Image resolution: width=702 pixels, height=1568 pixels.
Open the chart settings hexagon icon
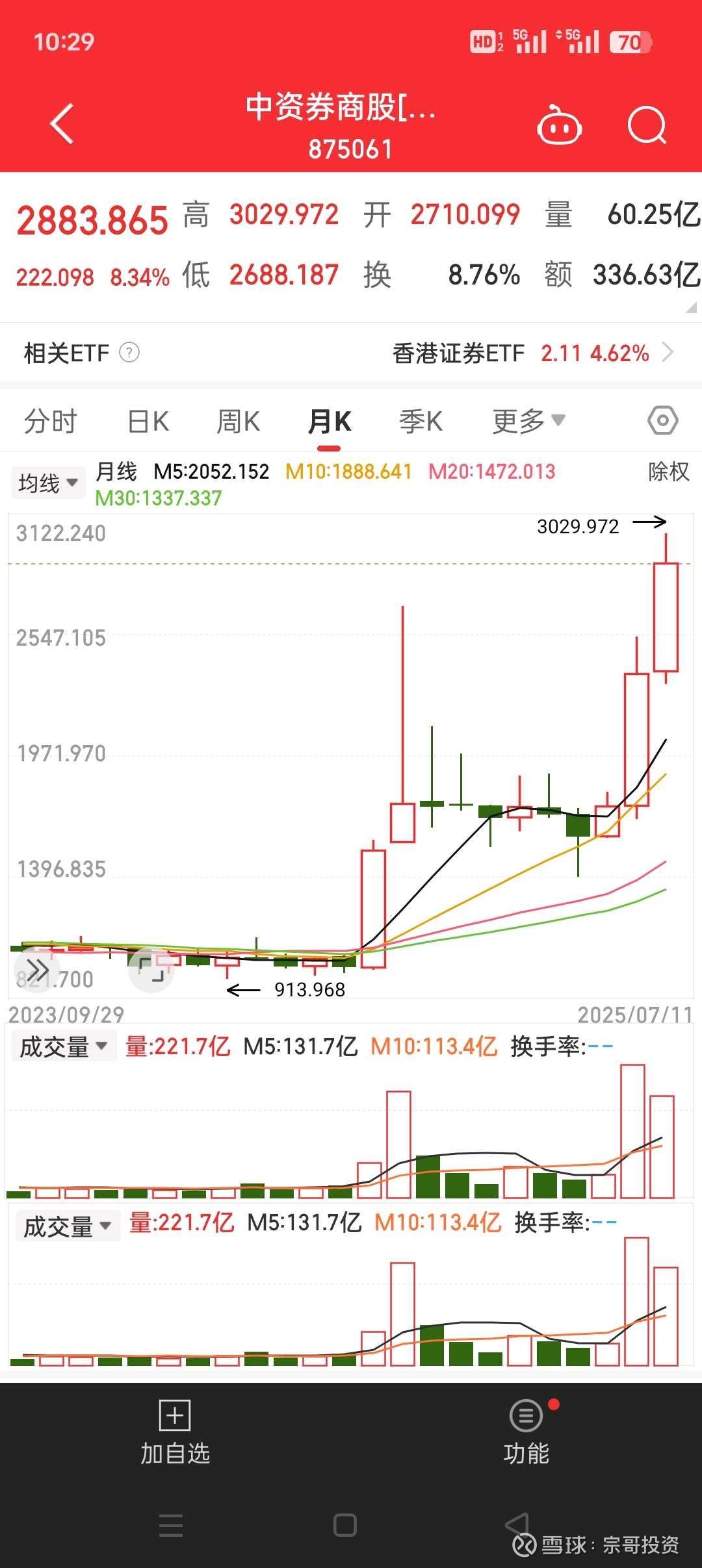[x=663, y=421]
